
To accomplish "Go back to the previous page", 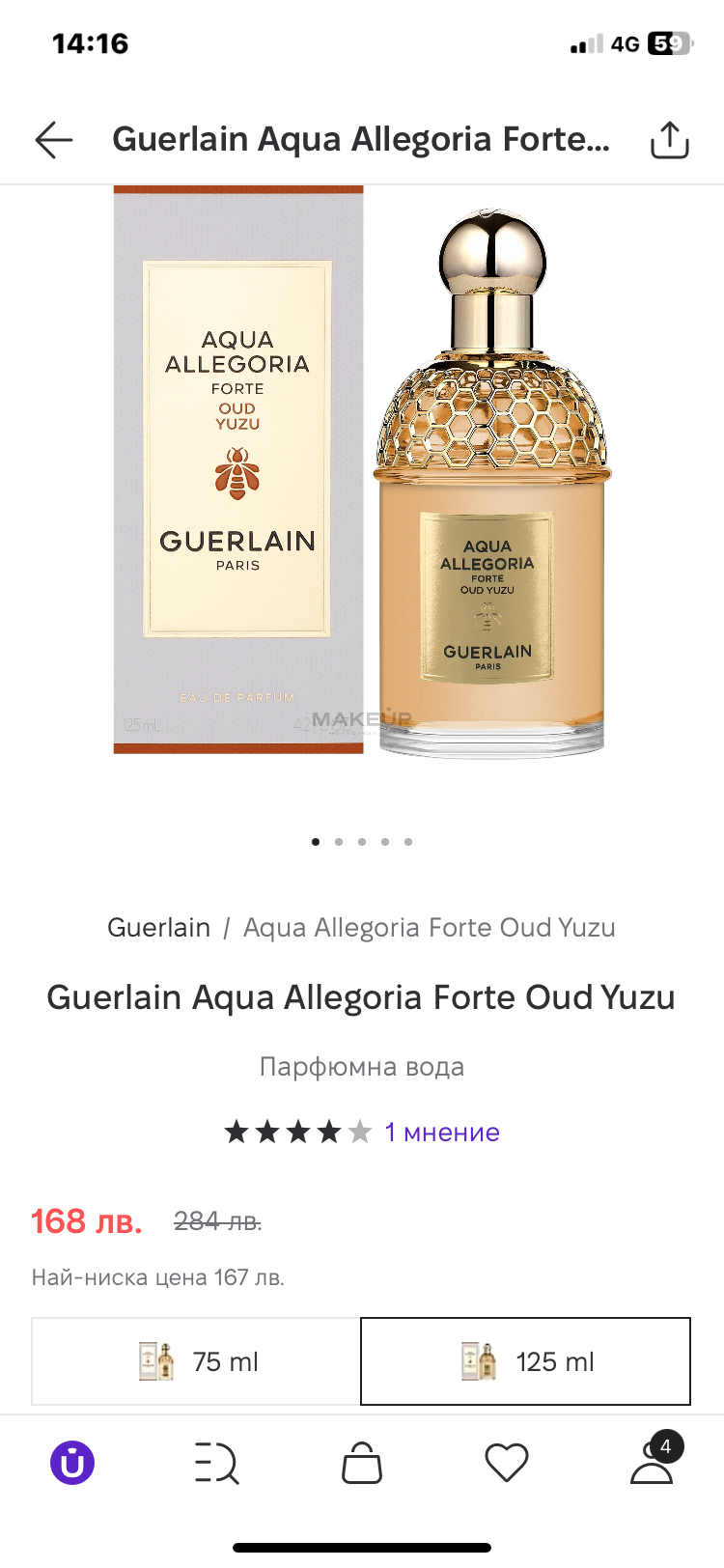I will [x=54, y=140].
